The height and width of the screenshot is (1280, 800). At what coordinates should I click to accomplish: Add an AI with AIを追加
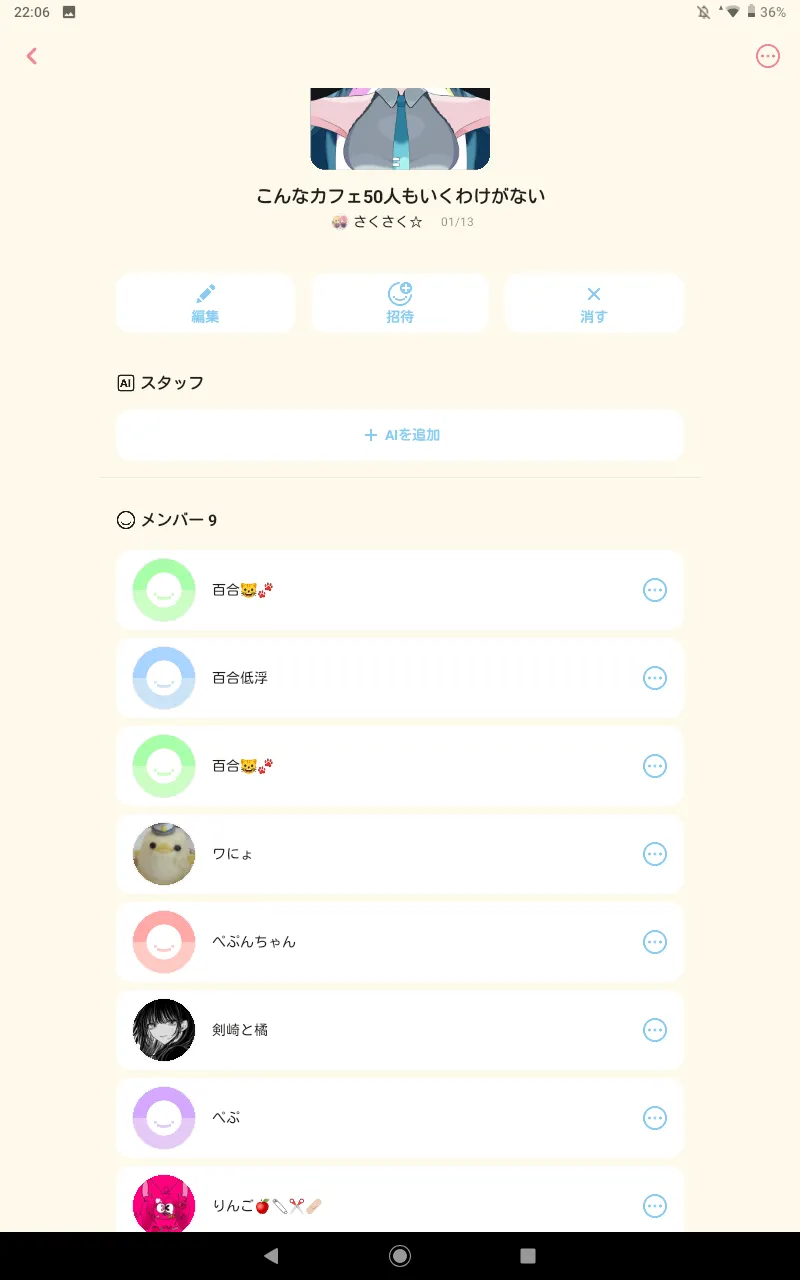click(x=400, y=435)
